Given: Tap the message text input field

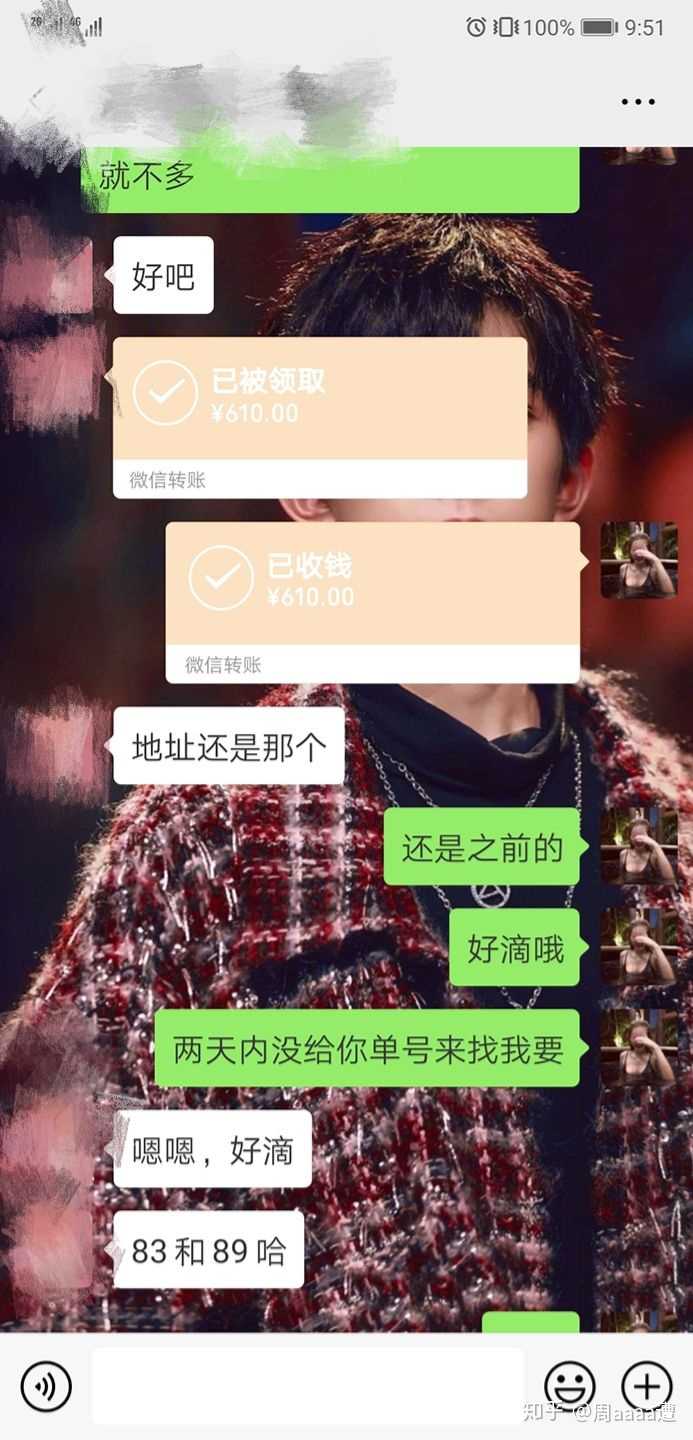Looking at the screenshot, I should coord(307,1387).
